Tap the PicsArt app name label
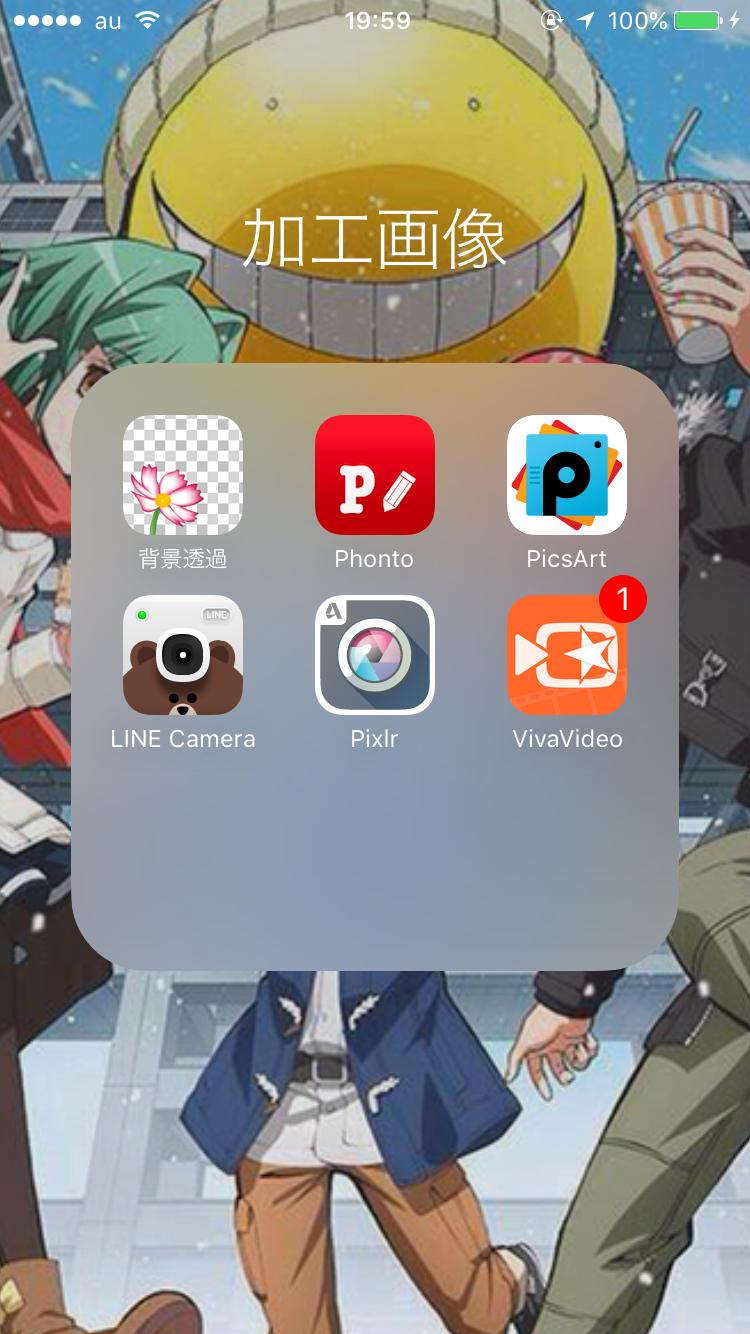This screenshot has height=1334, width=750. (x=566, y=559)
